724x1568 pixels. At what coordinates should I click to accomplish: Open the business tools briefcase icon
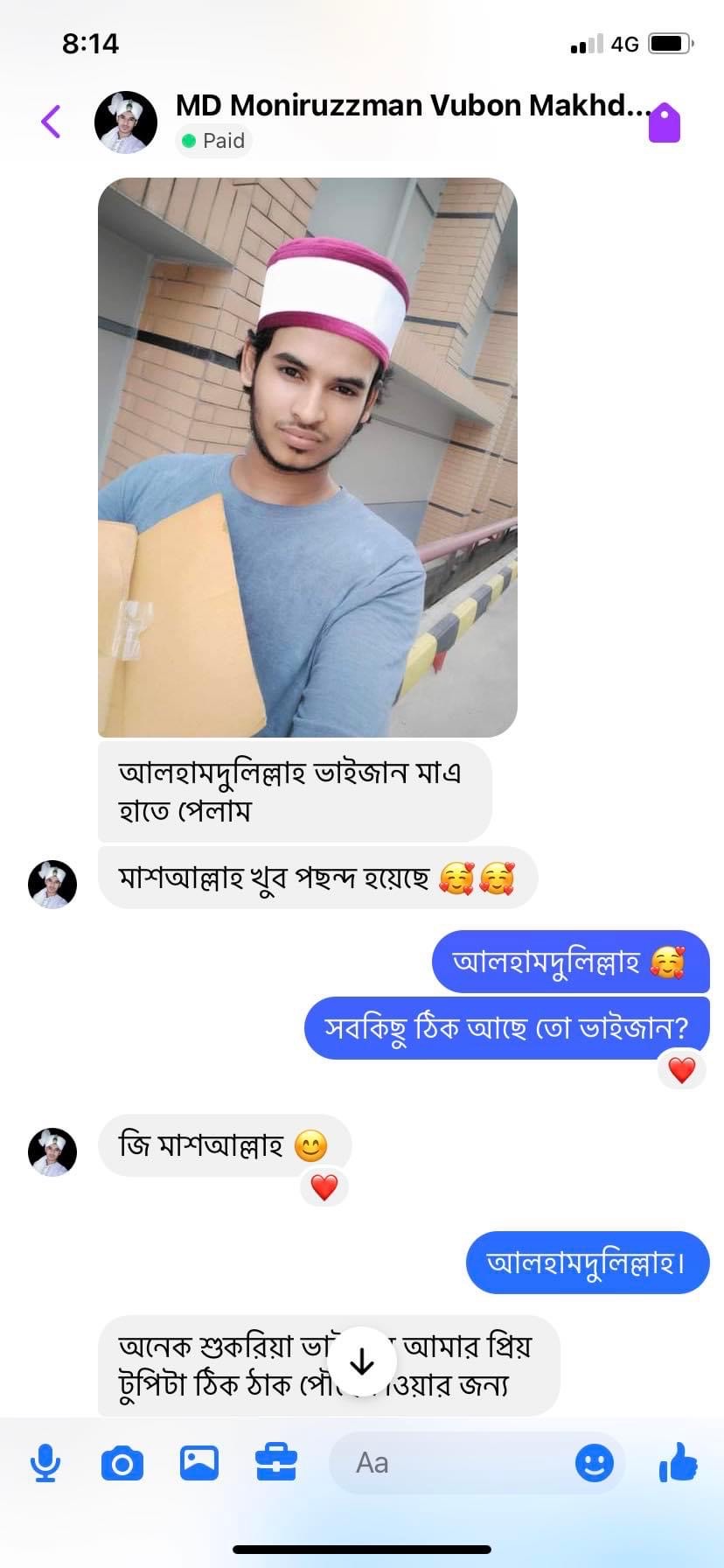click(276, 1462)
